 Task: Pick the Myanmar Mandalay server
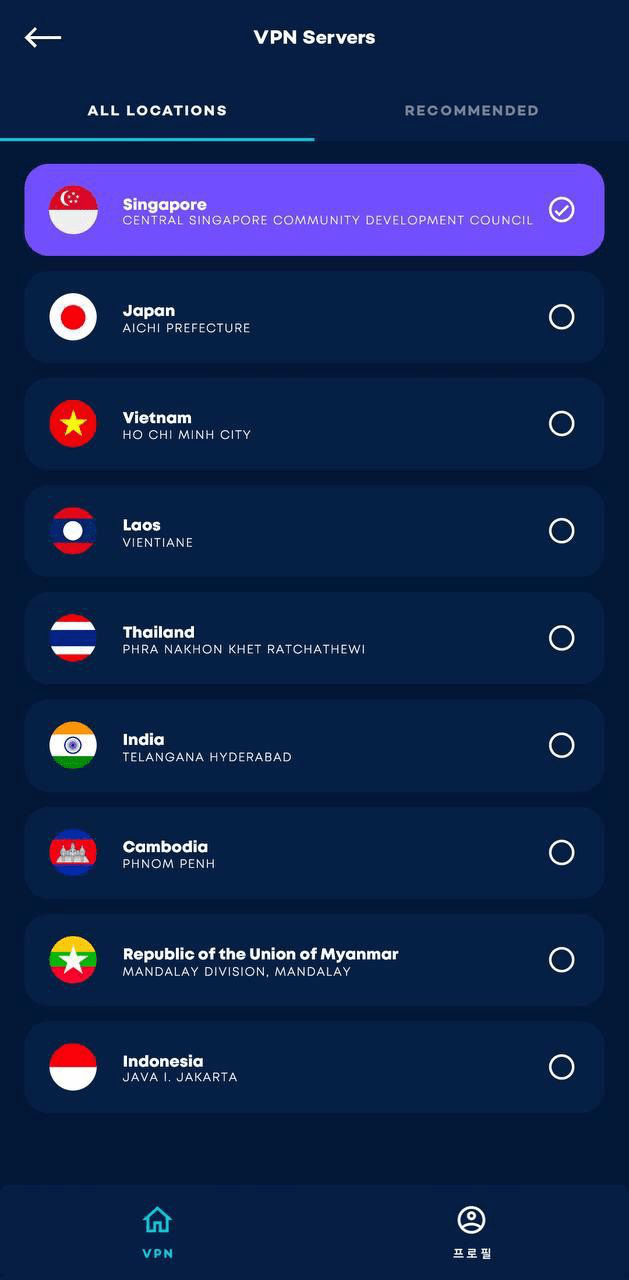[314, 960]
